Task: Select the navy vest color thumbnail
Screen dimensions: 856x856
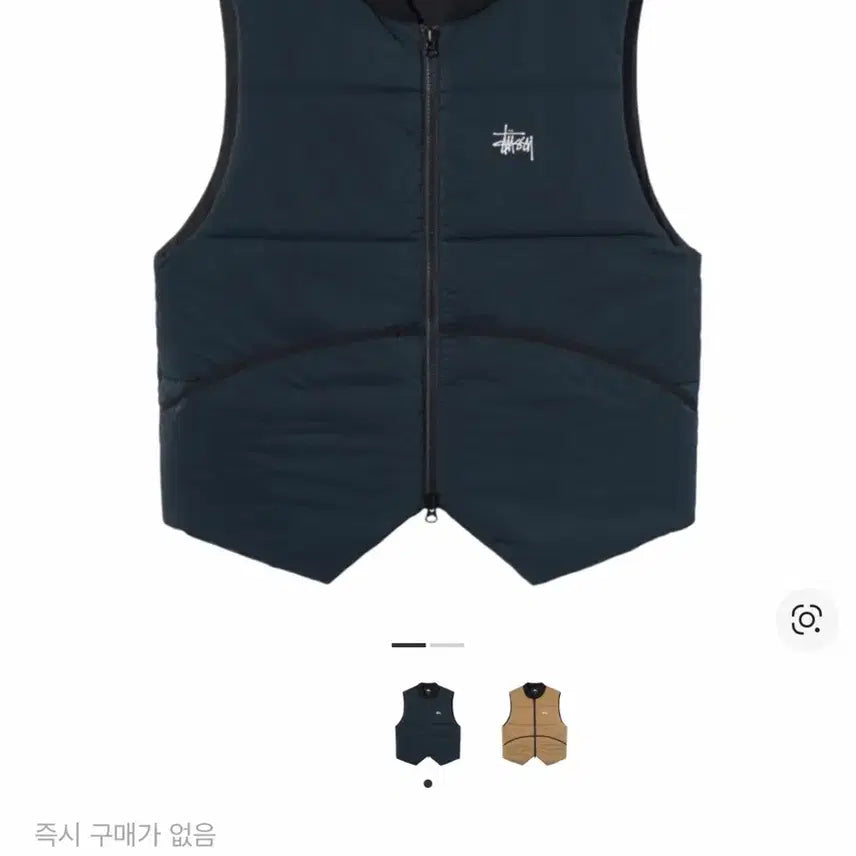Action: coord(428,724)
